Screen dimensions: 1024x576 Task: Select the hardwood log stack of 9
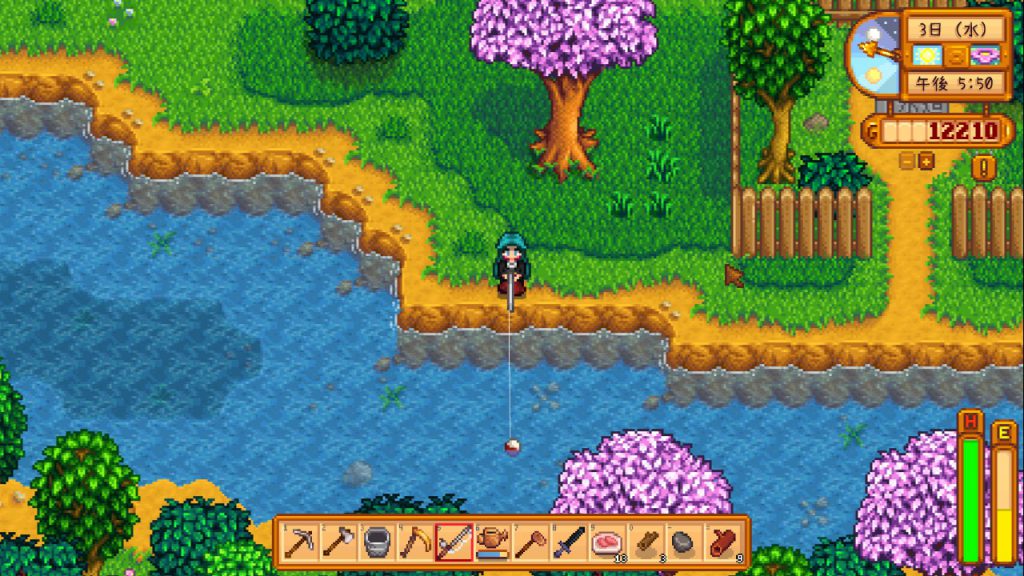pos(722,543)
